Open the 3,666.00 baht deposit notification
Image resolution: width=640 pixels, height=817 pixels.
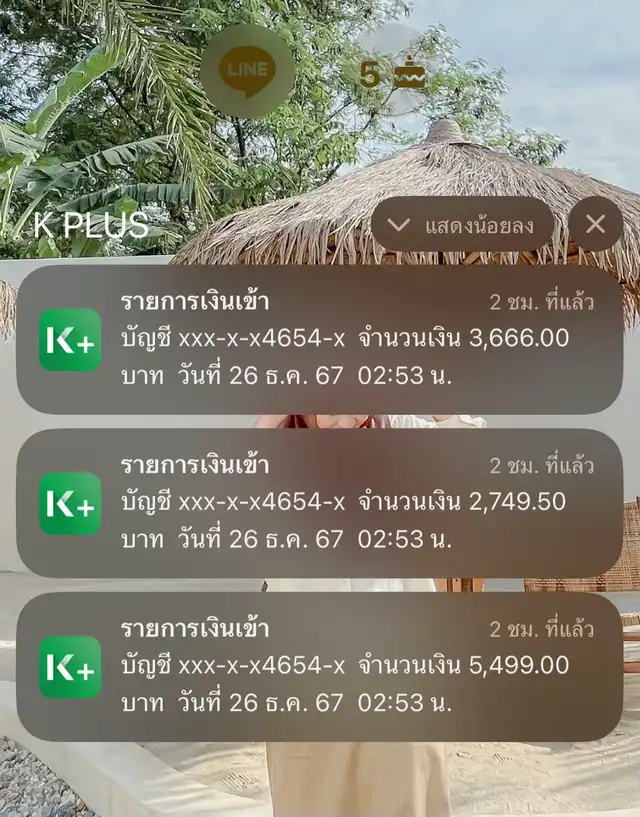320,339
